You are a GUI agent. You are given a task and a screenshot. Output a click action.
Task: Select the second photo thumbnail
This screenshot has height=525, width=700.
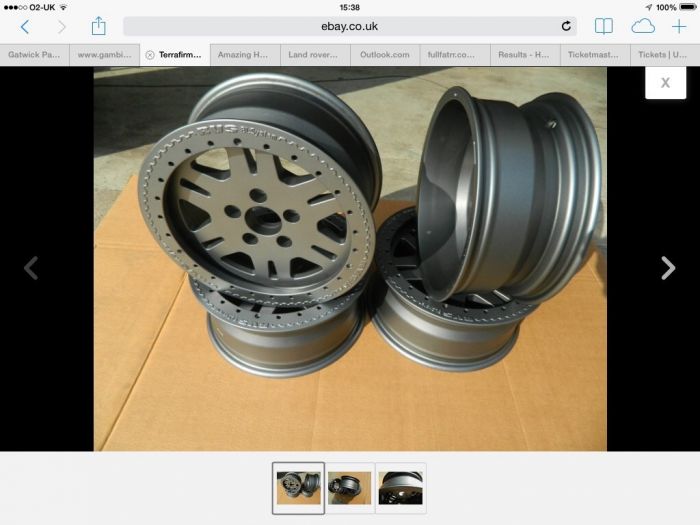[x=350, y=488]
